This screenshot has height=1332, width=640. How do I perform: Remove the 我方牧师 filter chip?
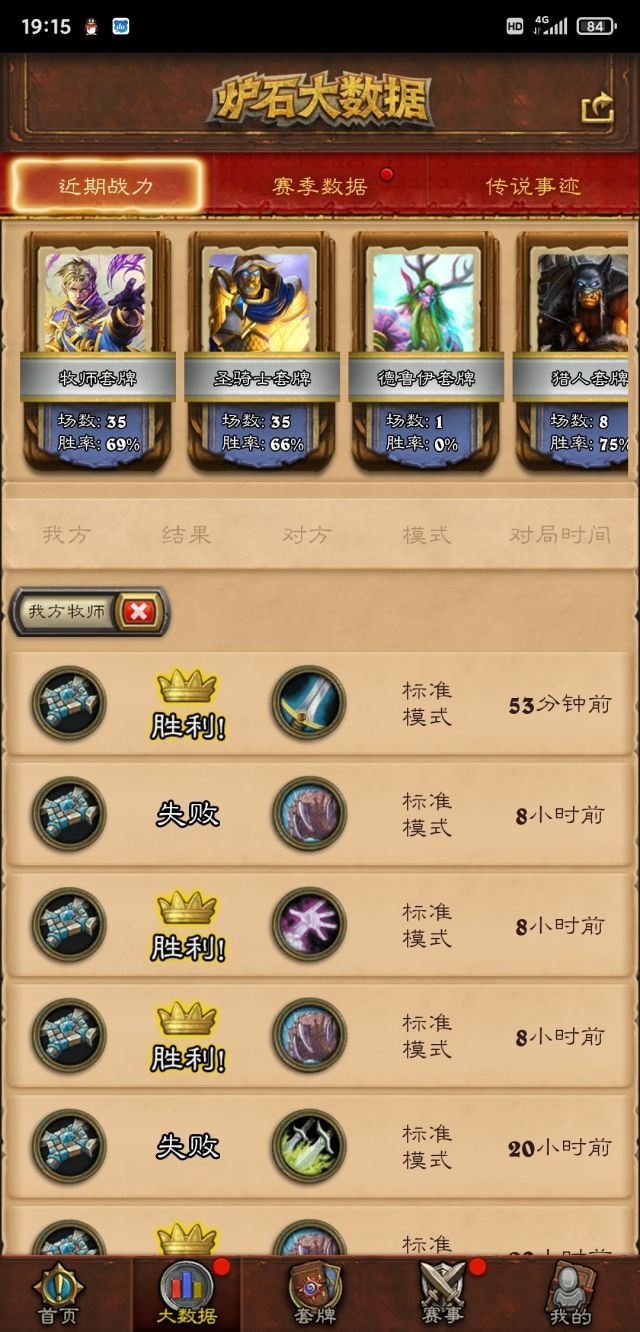point(140,612)
